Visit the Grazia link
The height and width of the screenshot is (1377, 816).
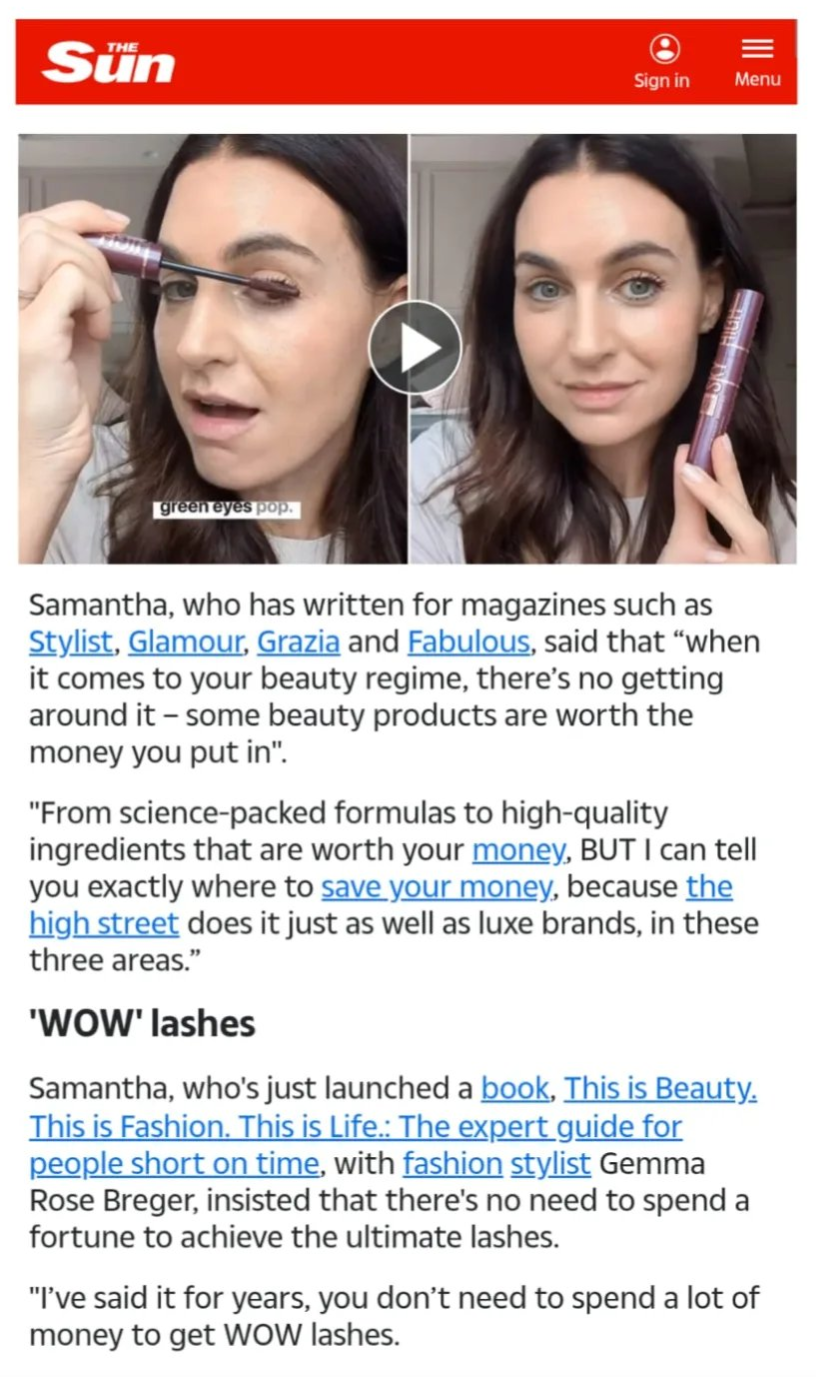298,642
